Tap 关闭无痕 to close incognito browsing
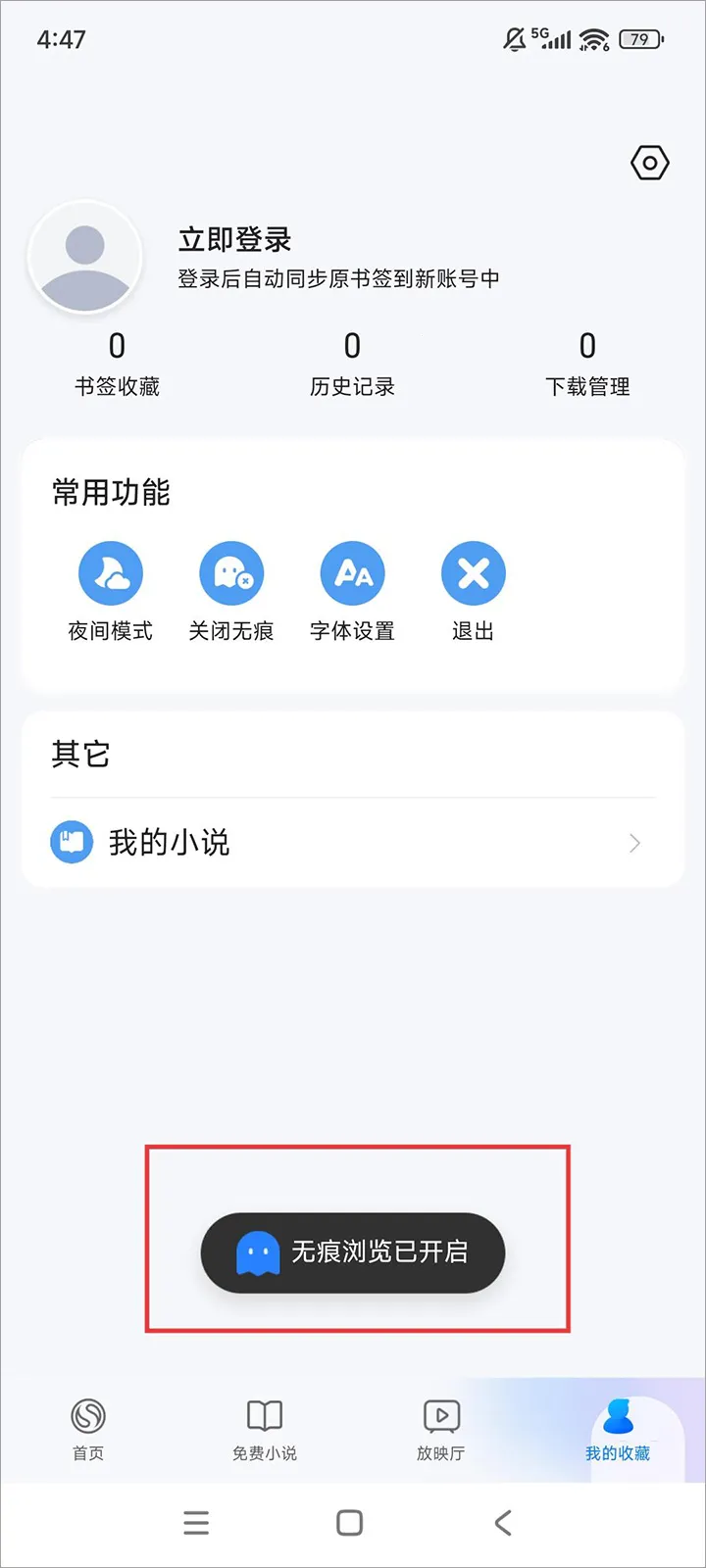This screenshot has height=1568, width=706. coord(231,572)
